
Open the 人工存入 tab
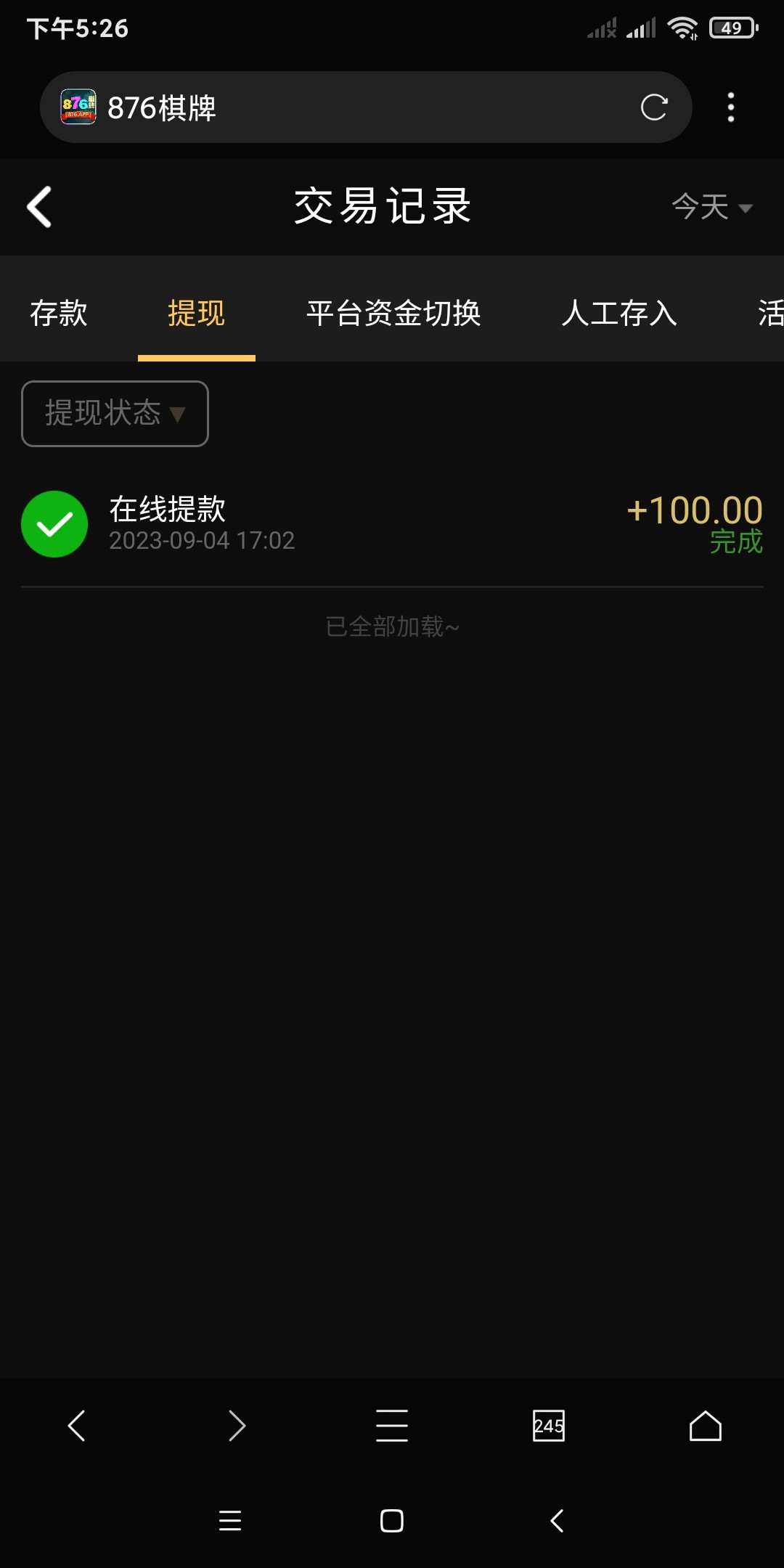pyautogui.click(x=618, y=314)
